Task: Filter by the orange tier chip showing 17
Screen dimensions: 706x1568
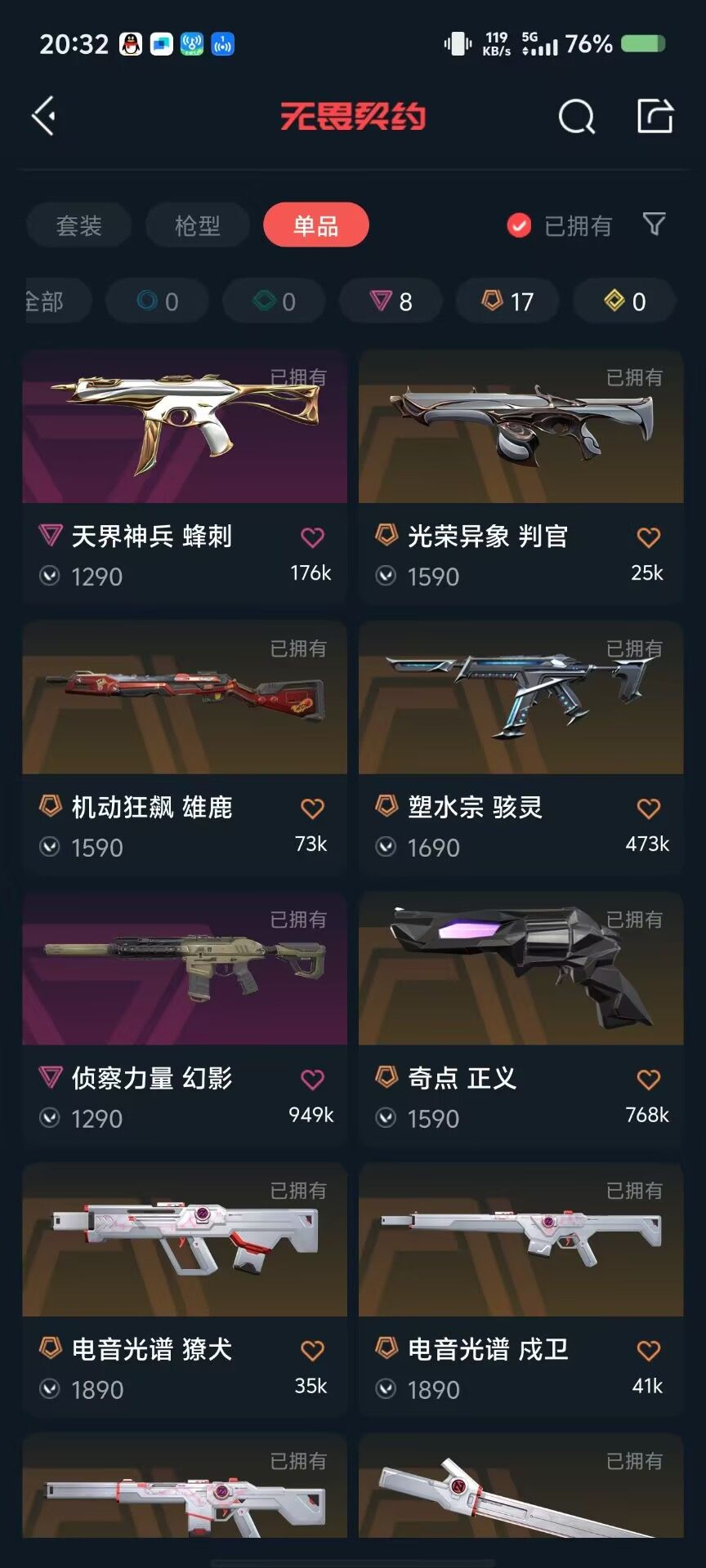Action: [507, 301]
